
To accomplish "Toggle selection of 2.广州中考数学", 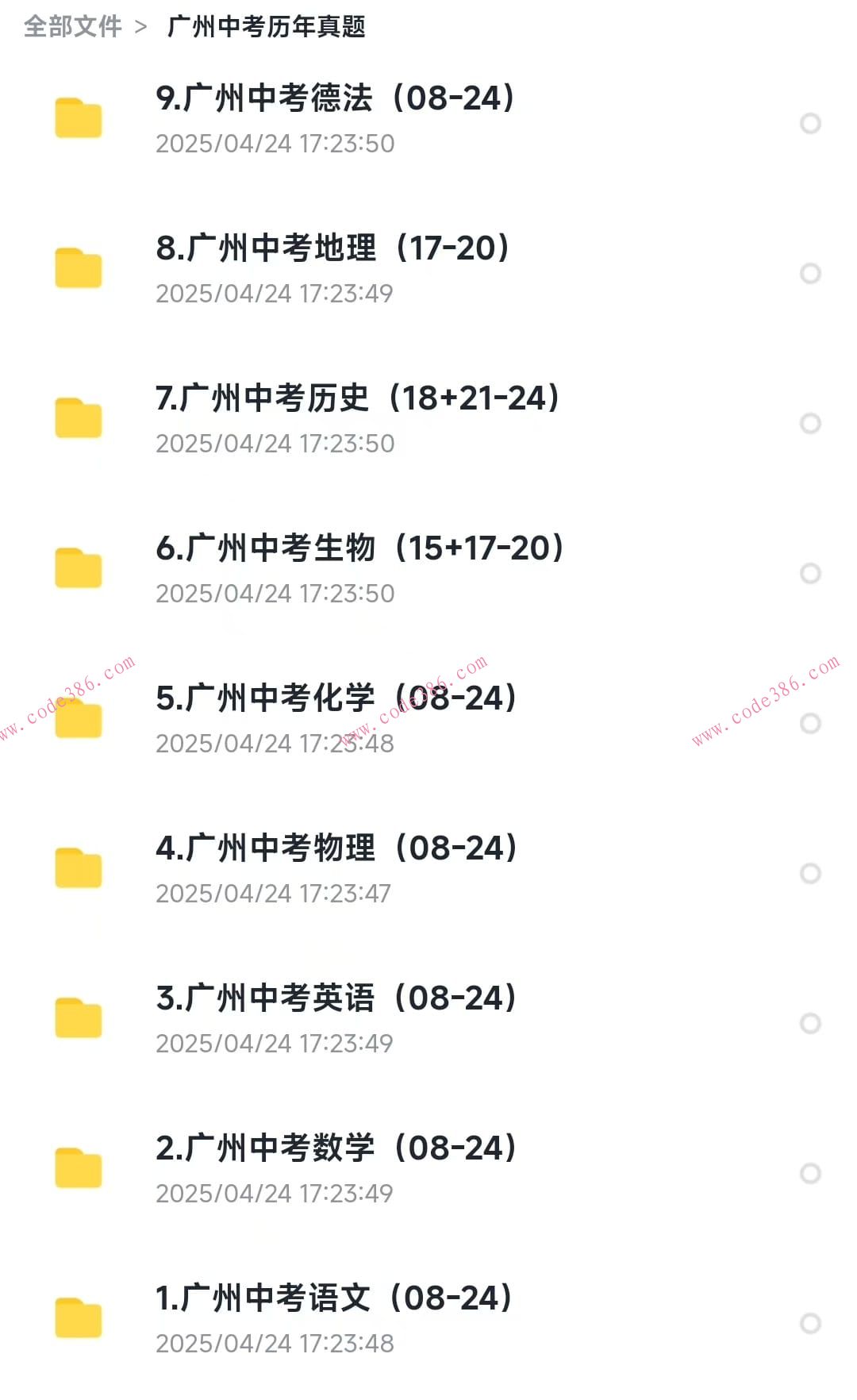I will [811, 1173].
